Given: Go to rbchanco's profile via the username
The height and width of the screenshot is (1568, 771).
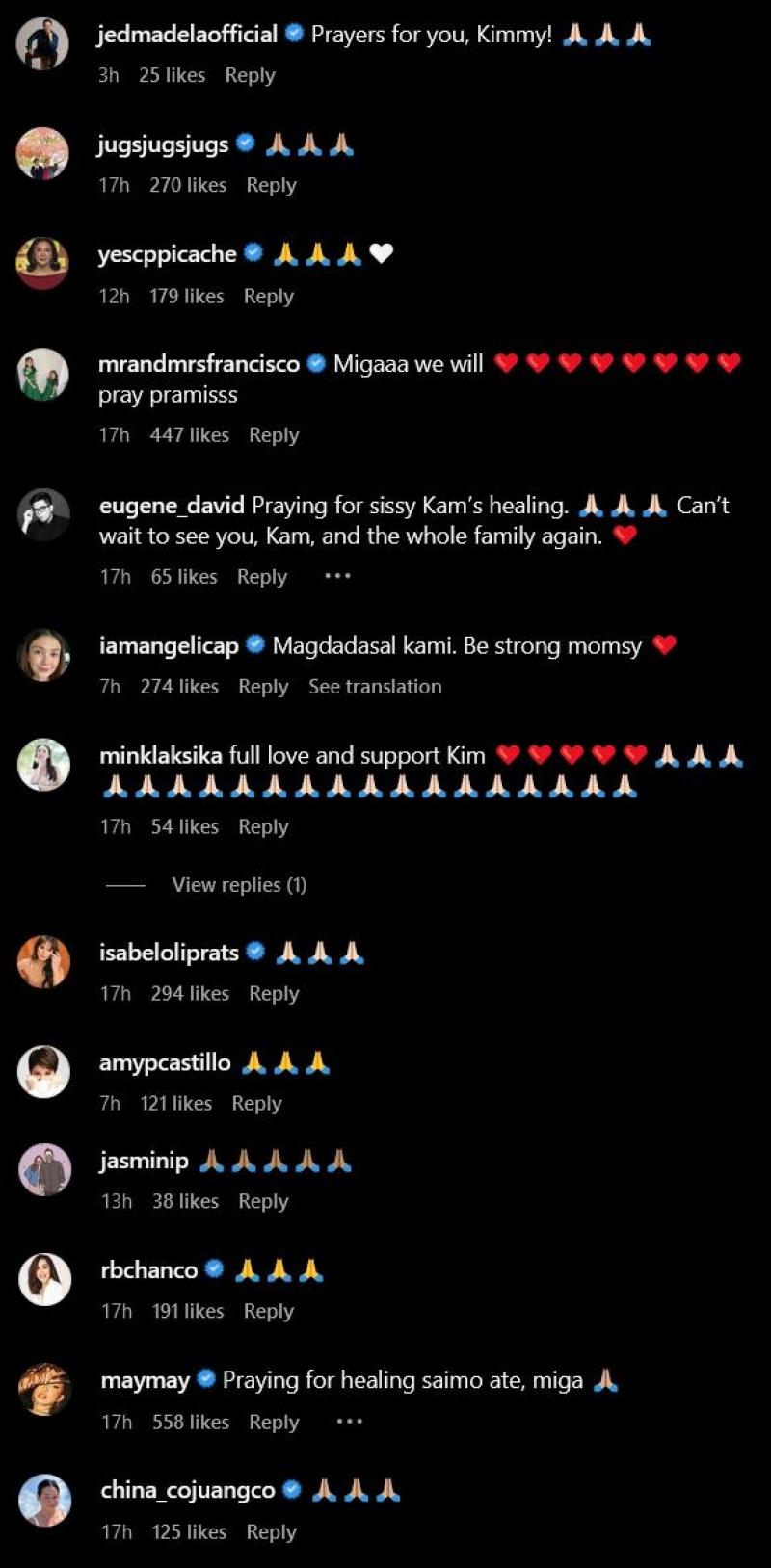Looking at the screenshot, I should click(x=148, y=1270).
